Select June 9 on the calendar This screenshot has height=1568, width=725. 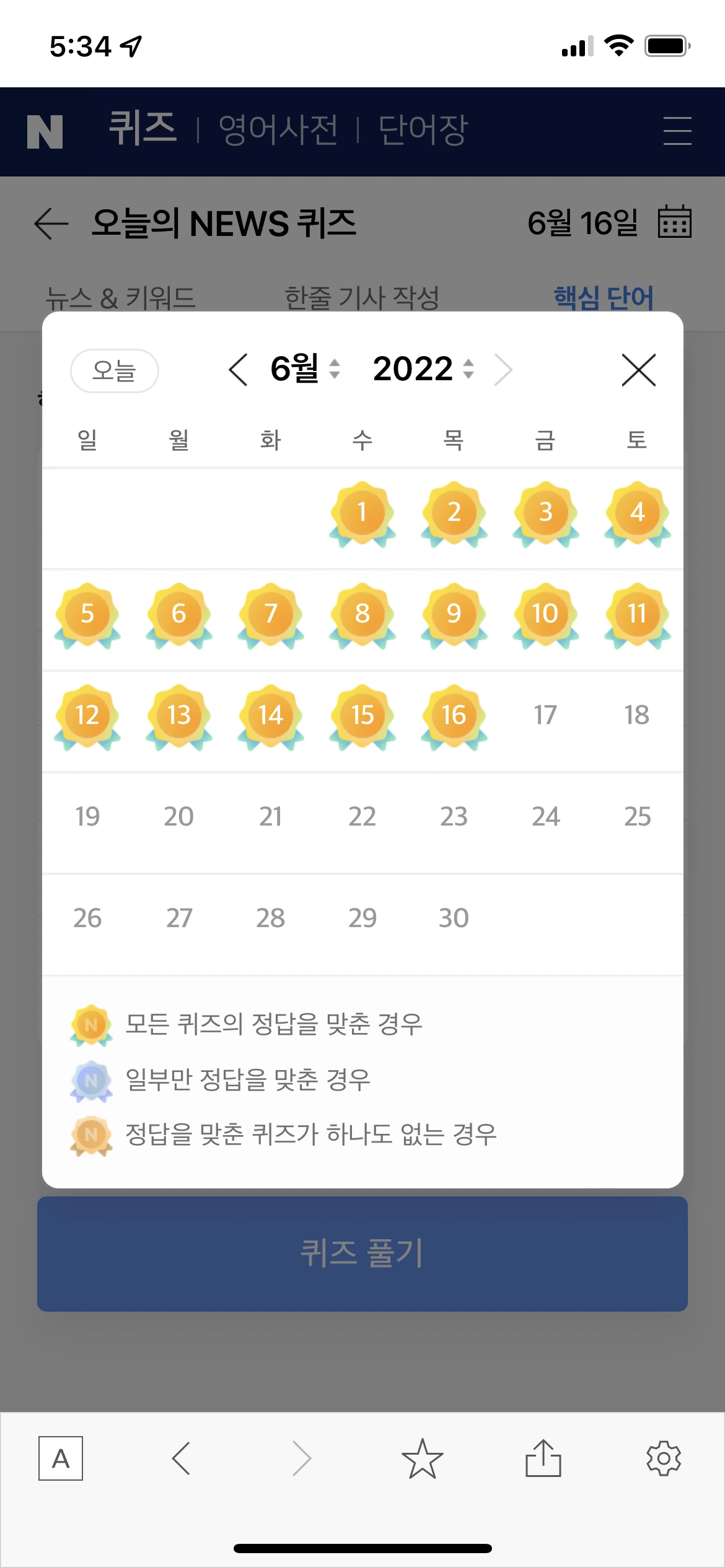click(454, 616)
